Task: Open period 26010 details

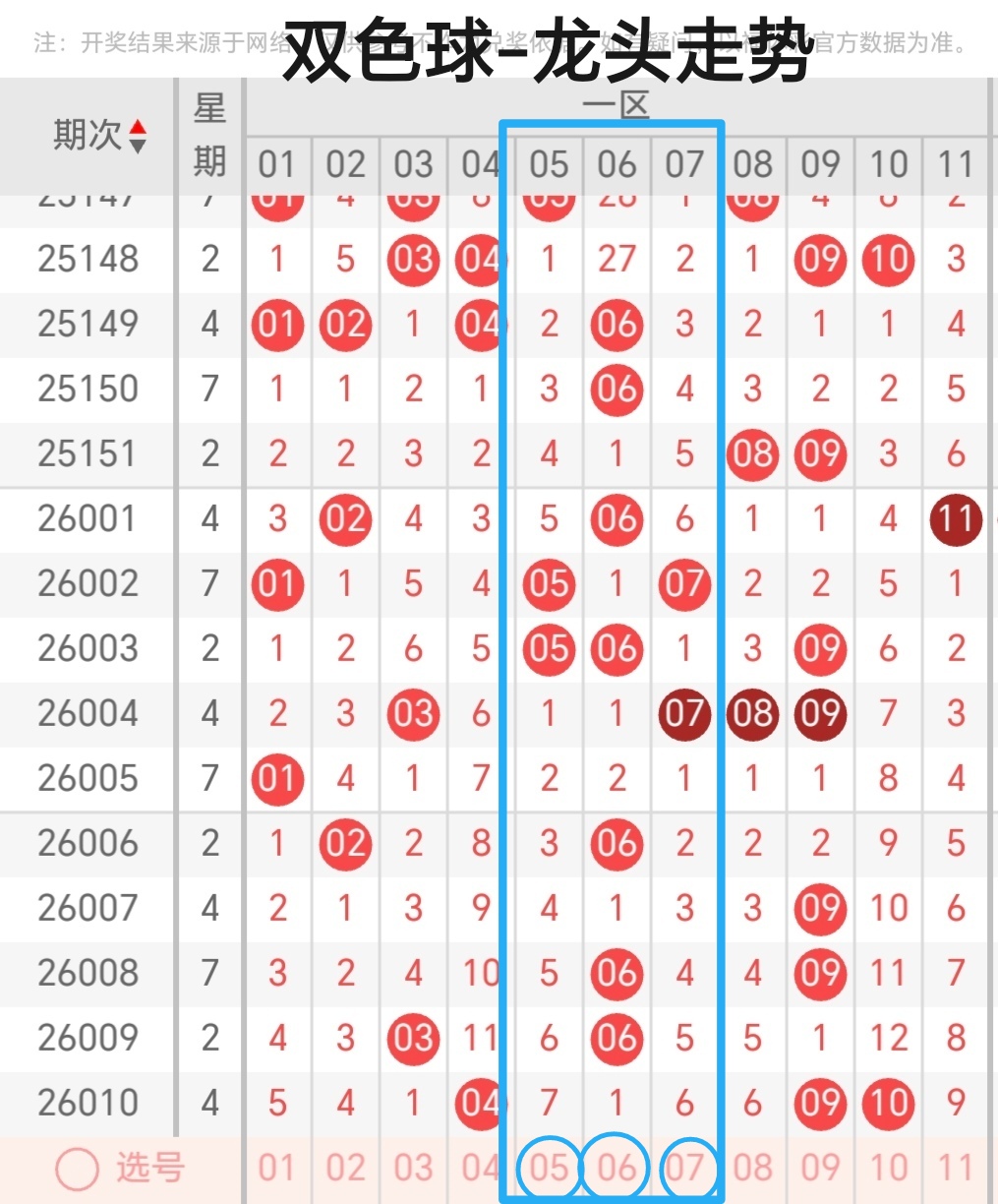Action: [87, 1103]
